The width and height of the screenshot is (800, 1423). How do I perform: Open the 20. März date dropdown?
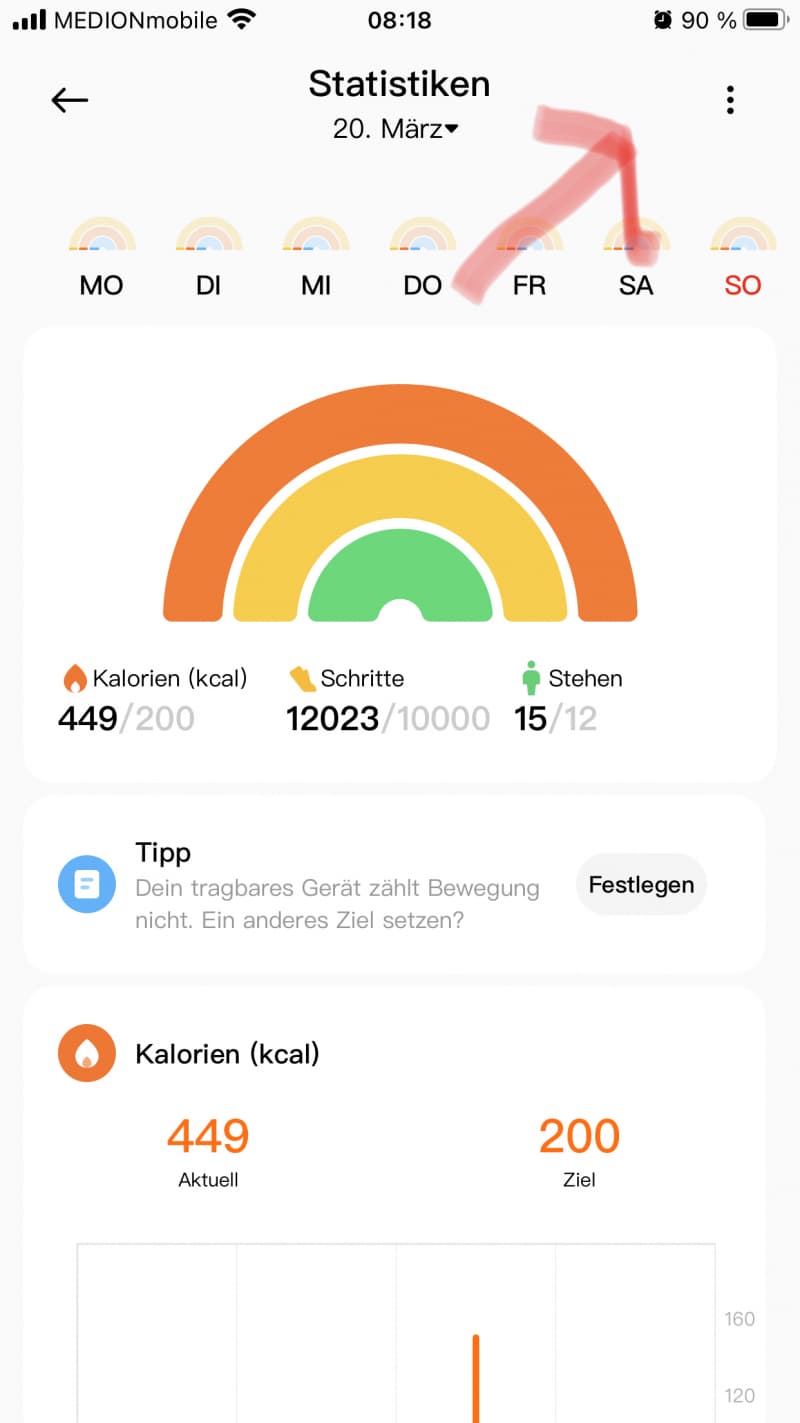pyautogui.click(x=396, y=129)
